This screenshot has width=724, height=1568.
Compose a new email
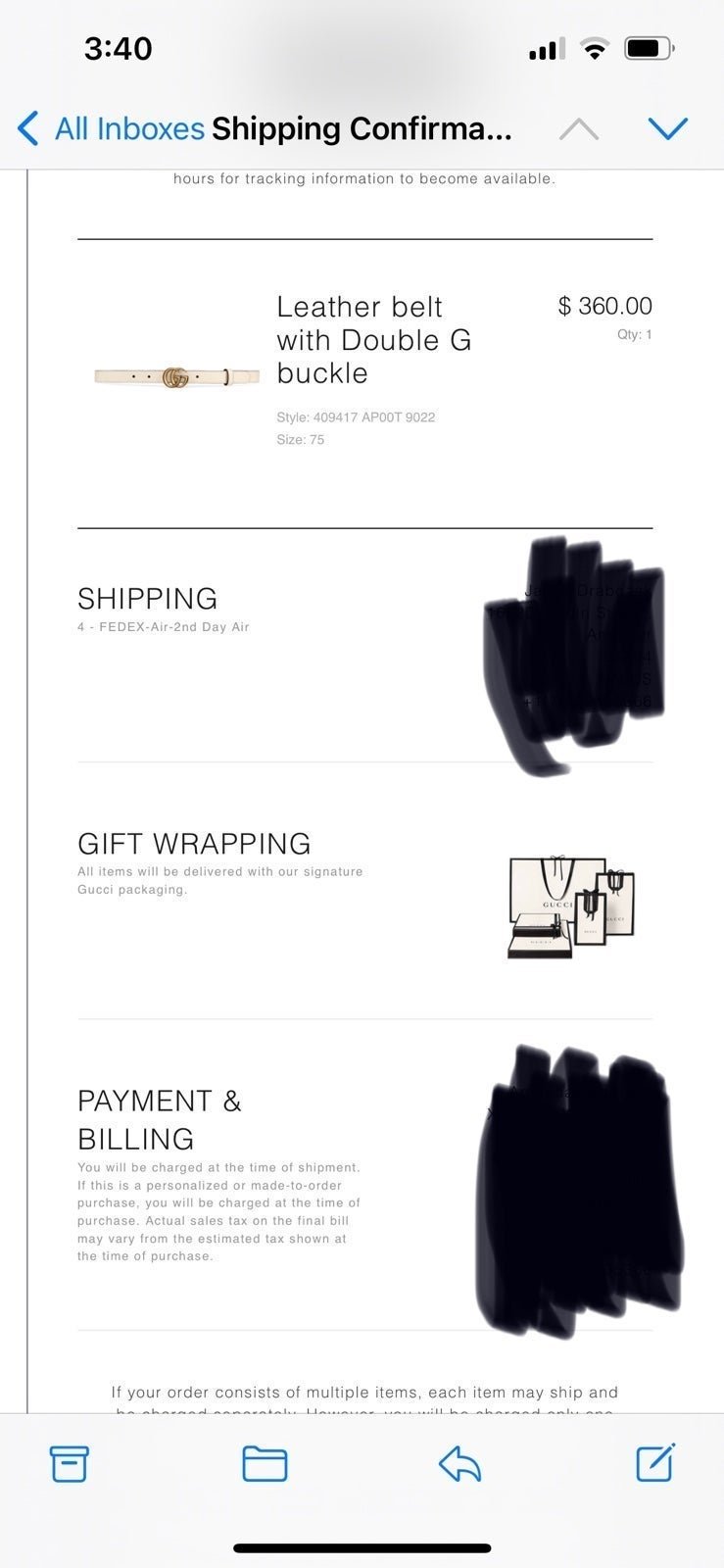coord(654,1462)
